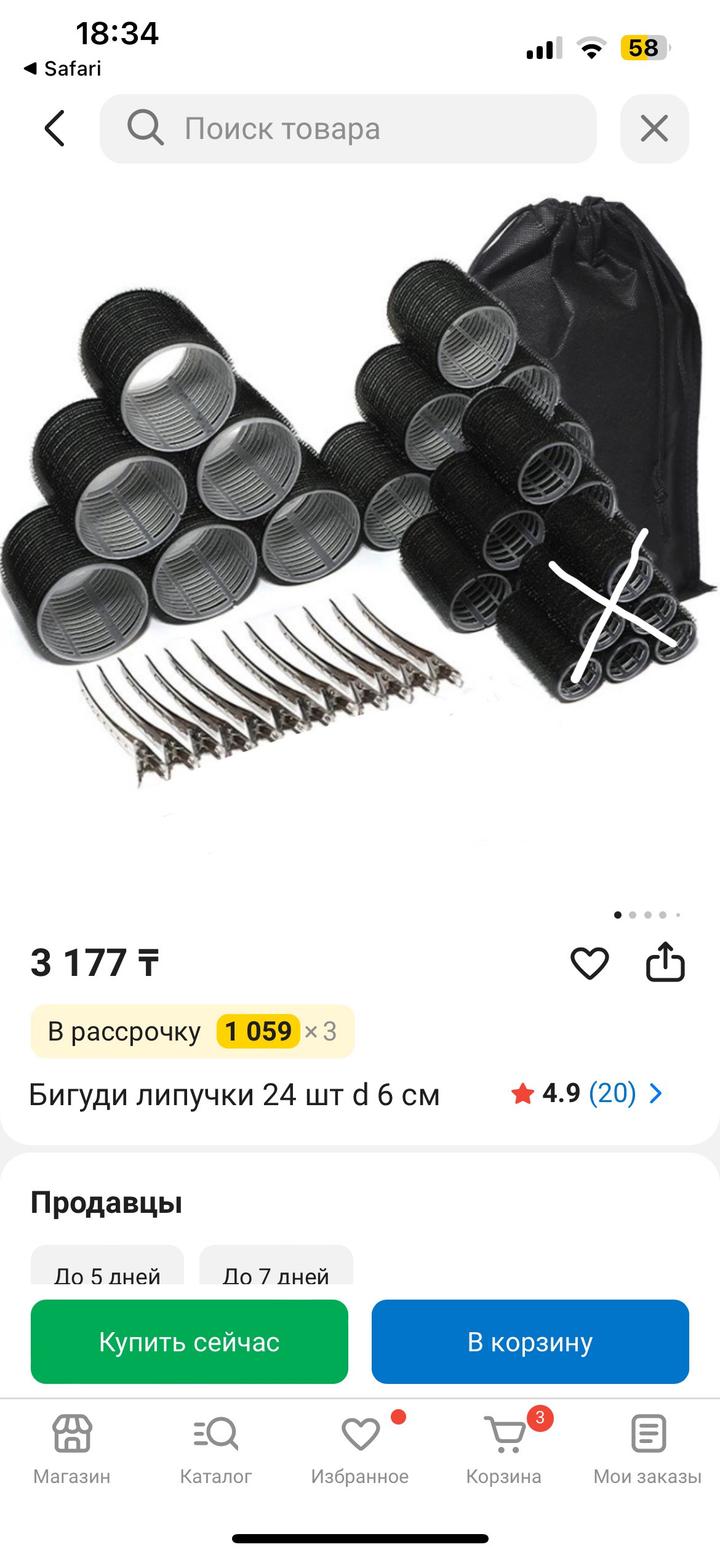Open the Корзина cart tab
Screen dimensions: 720x1558
[504, 1449]
